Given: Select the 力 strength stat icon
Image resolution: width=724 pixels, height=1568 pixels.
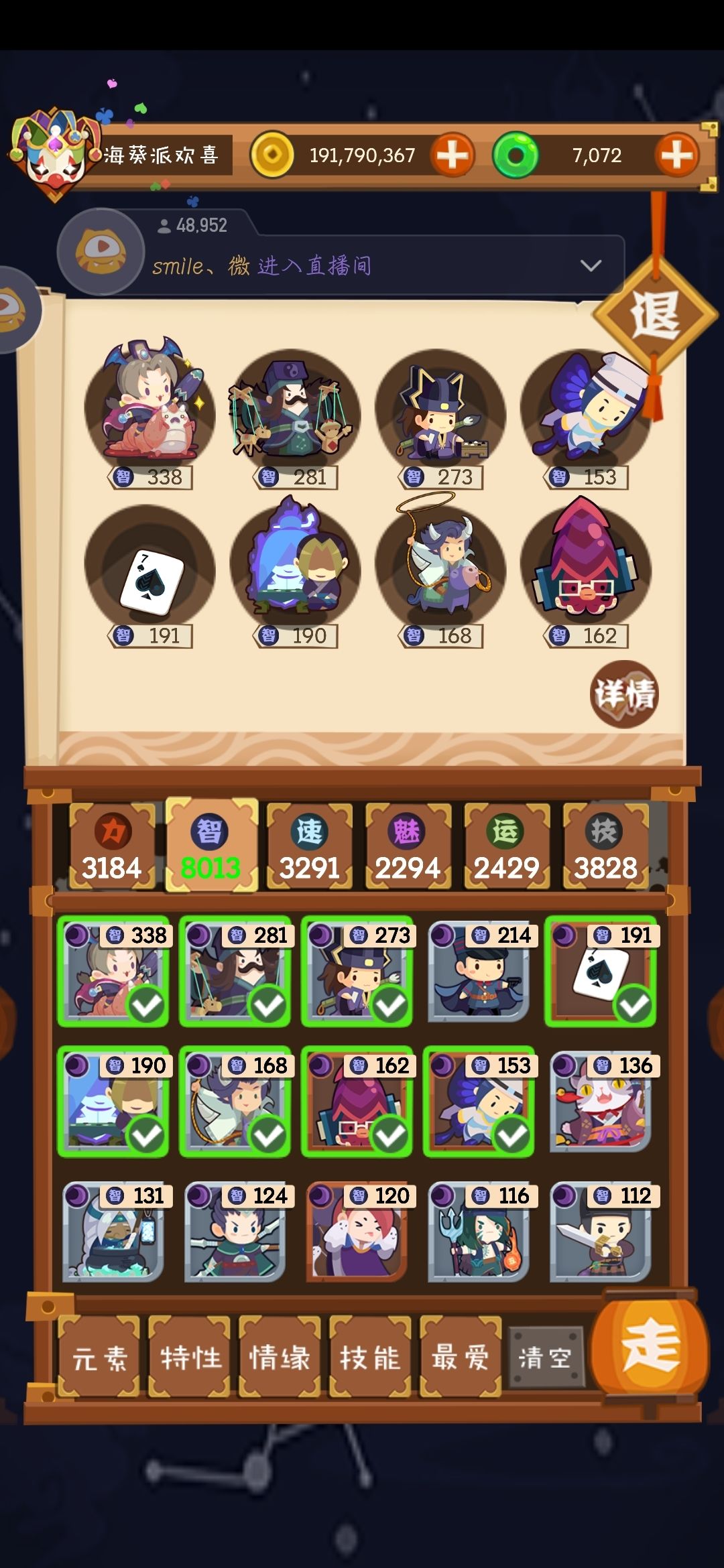Looking at the screenshot, I should (111, 831).
